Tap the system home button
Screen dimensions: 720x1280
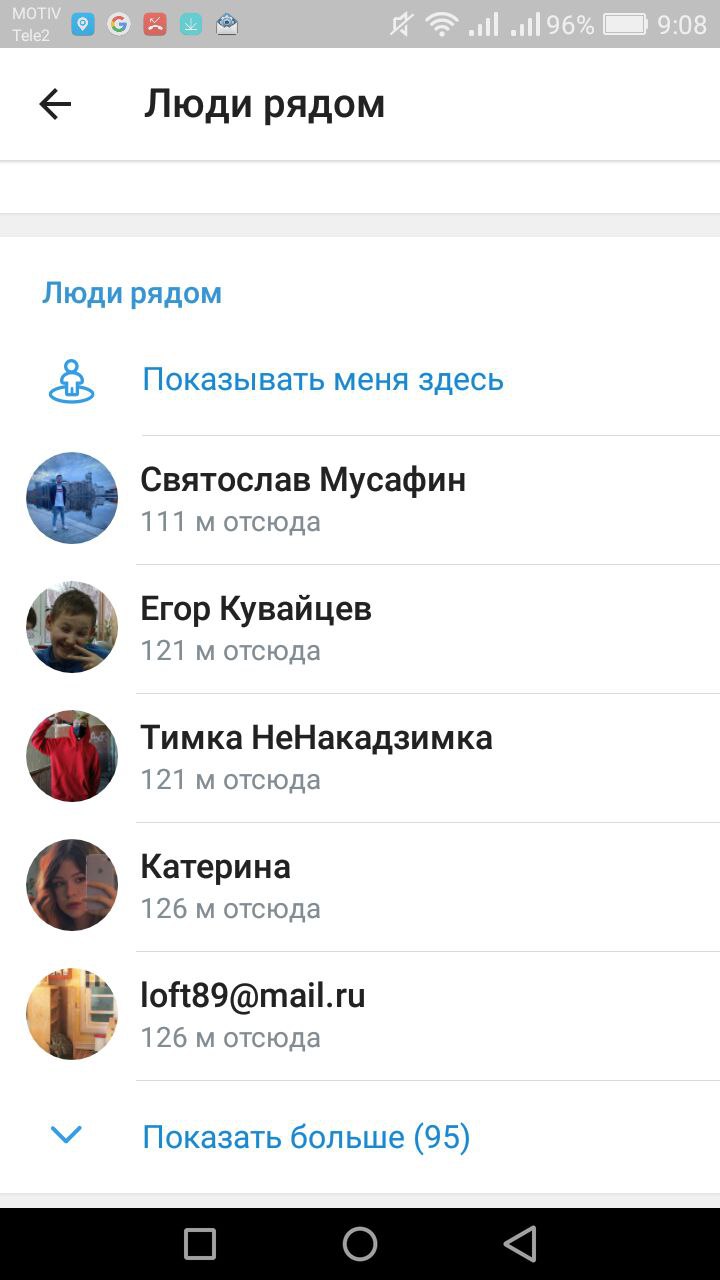pyautogui.click(x=360, y=1244)
